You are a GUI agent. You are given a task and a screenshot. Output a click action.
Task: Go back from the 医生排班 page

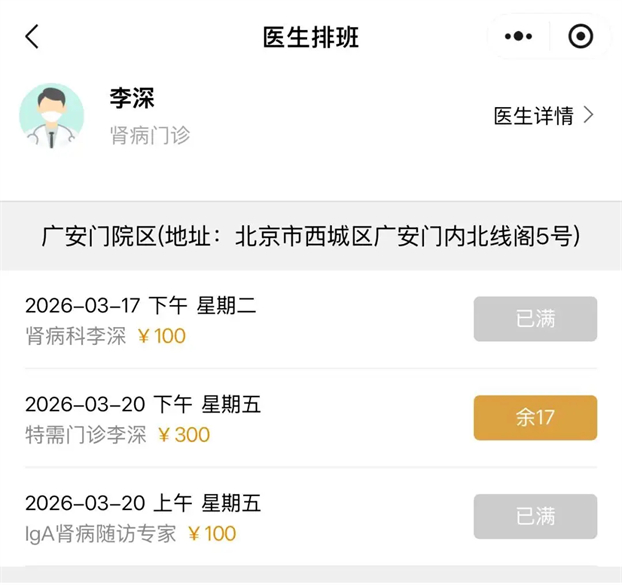(32, 37)
